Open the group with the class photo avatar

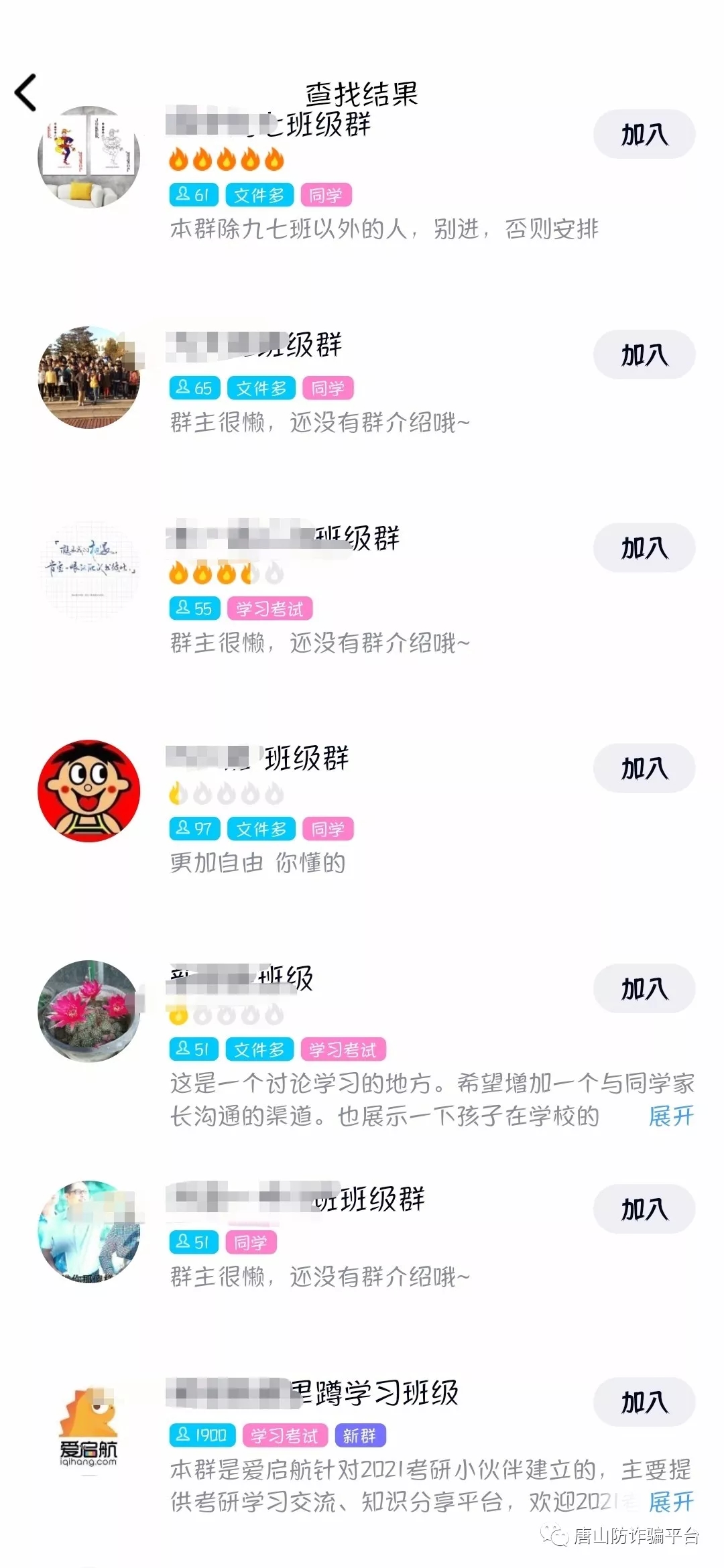[88, 377]
